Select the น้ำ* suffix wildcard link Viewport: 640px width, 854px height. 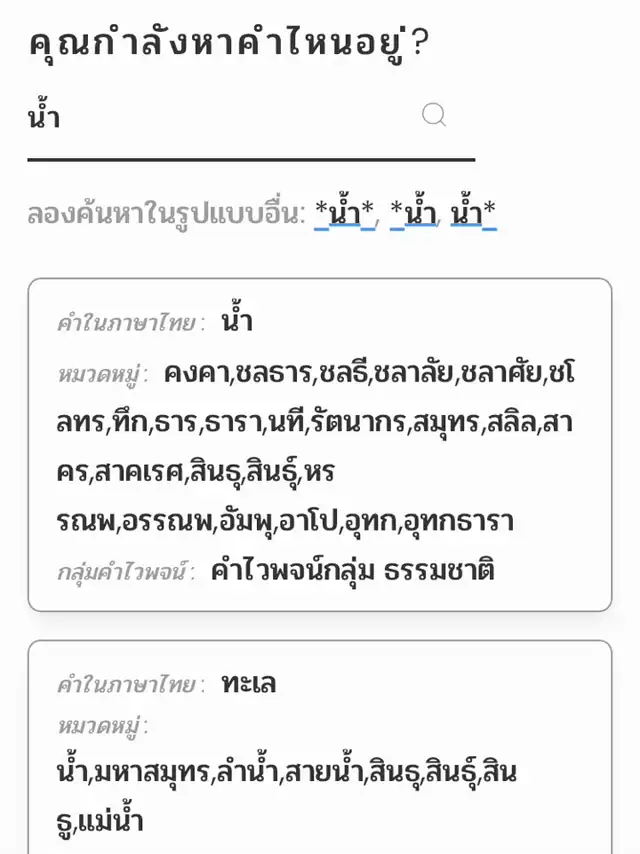(474, 214)
